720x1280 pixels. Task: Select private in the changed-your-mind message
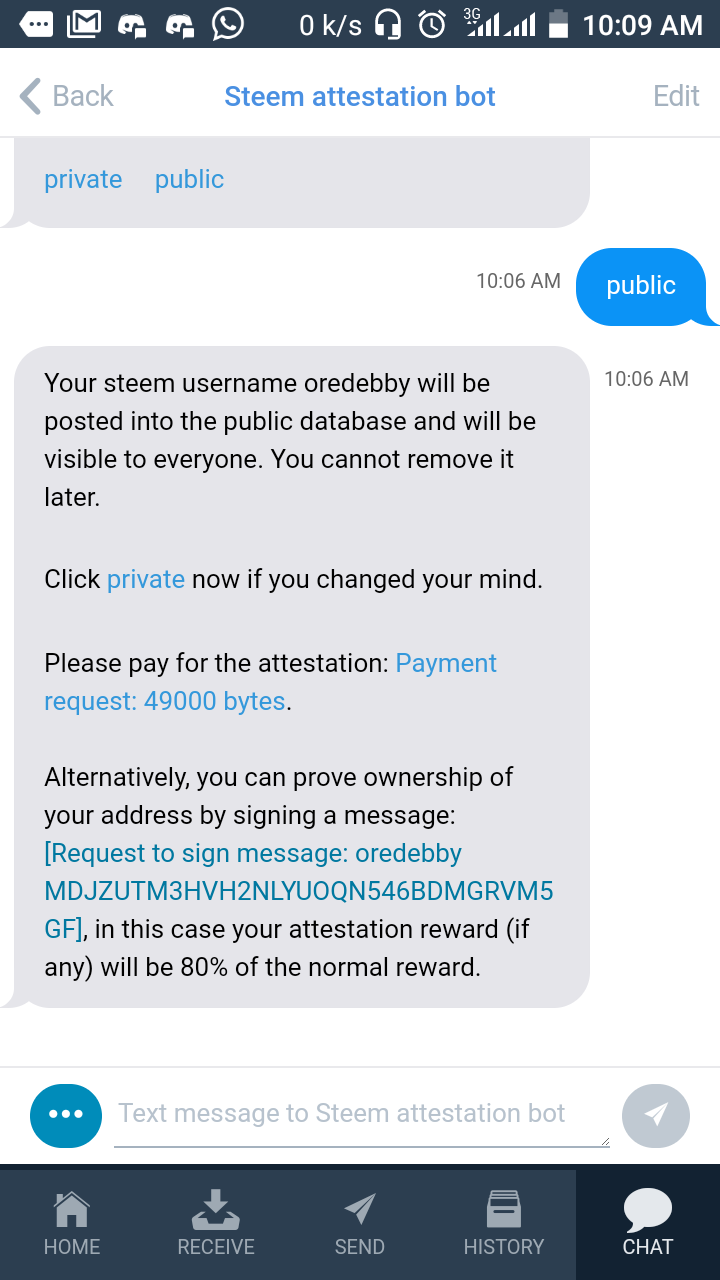146,579
